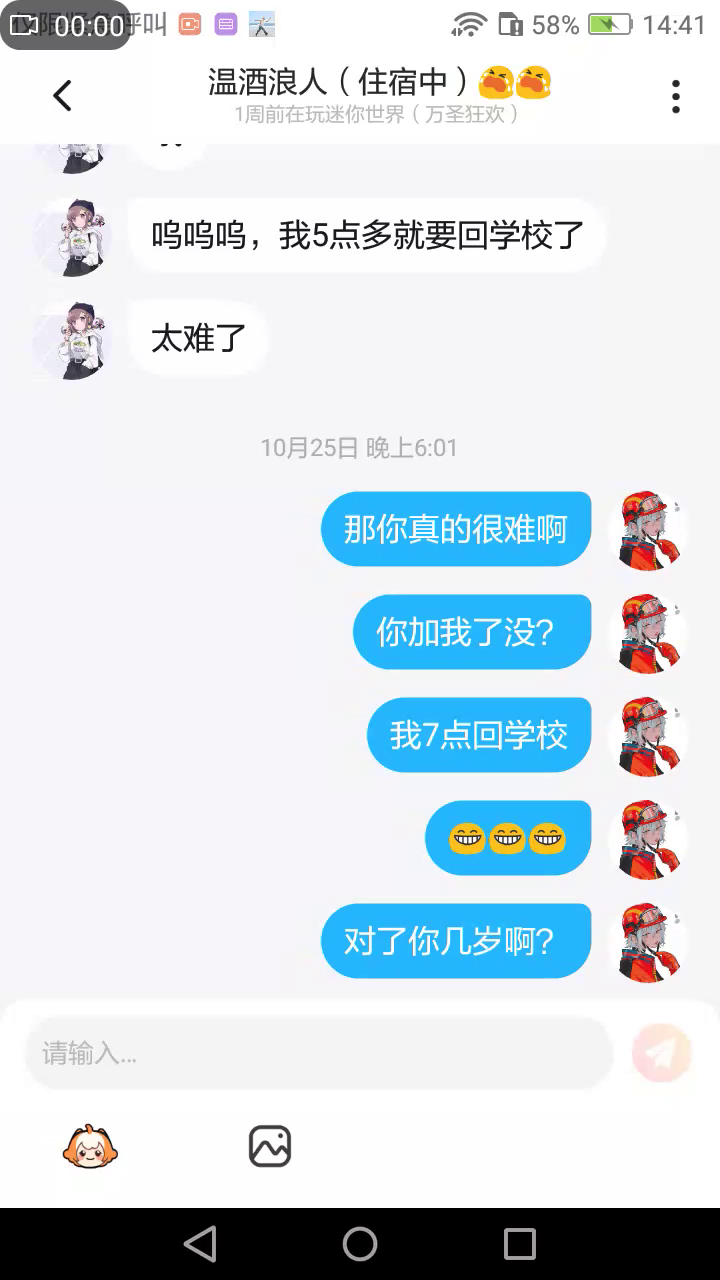Tap the 请输入 message input field
720x1280 pixels.
(318, 1053)
